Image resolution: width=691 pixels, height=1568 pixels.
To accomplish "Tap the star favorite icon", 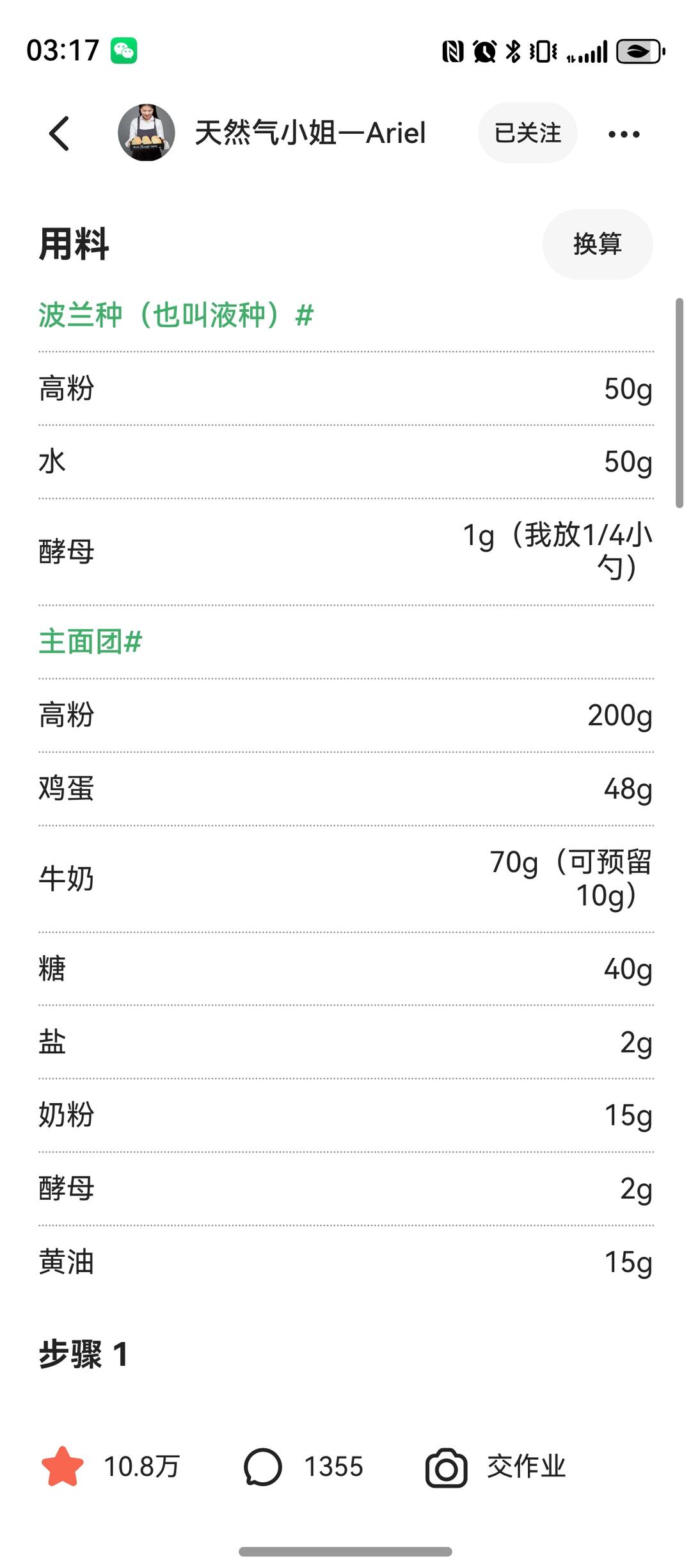I will pyautogui.click(x=63, y=1467).
